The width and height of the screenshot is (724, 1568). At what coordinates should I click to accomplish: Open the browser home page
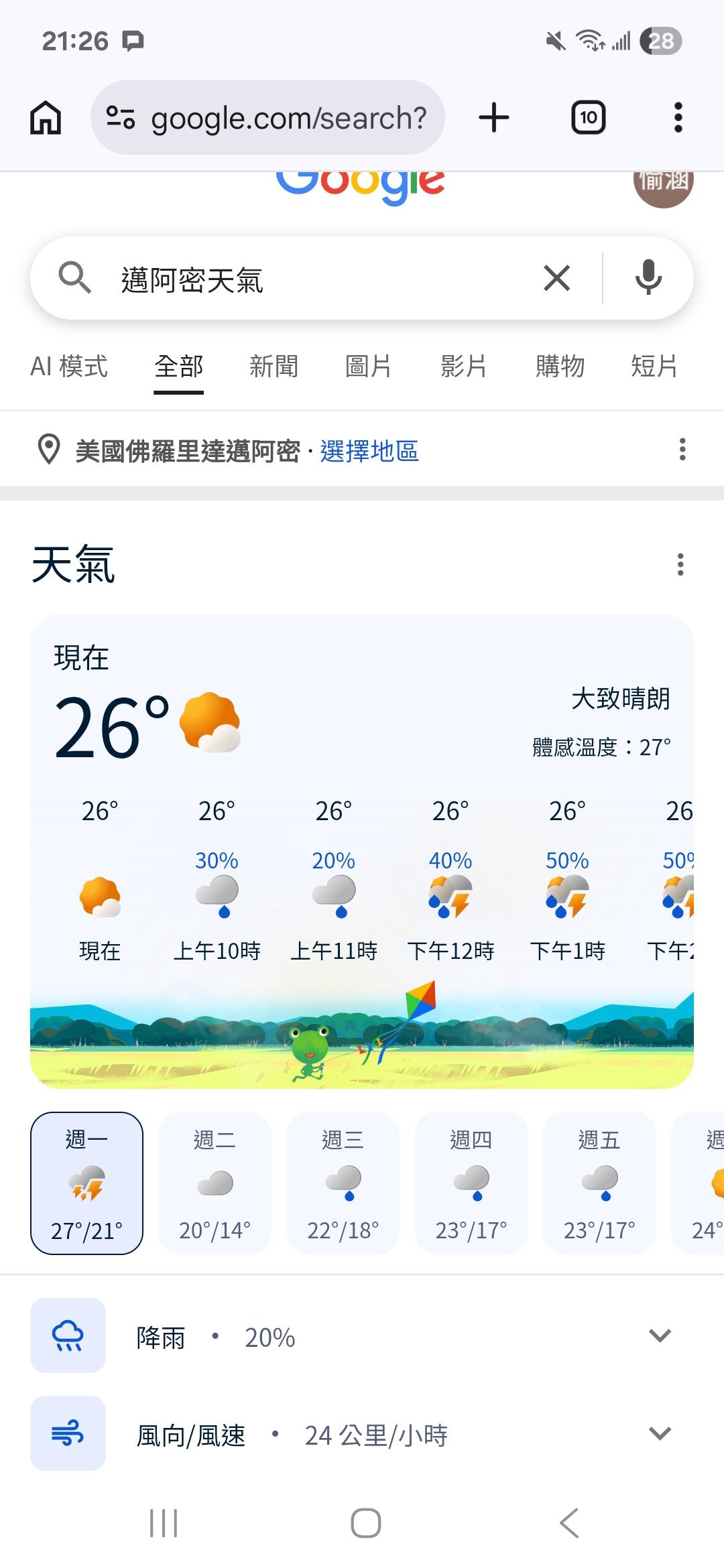point(46,118)
